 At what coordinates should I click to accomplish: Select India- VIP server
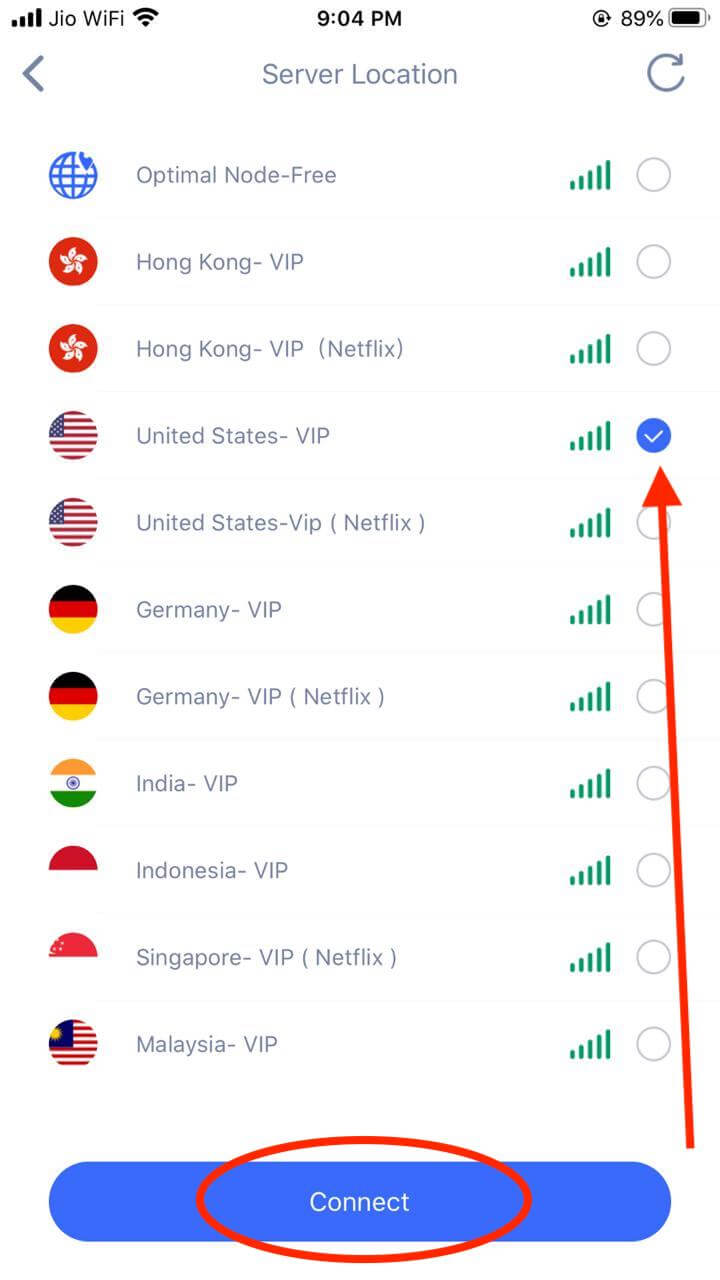point(653,784)
